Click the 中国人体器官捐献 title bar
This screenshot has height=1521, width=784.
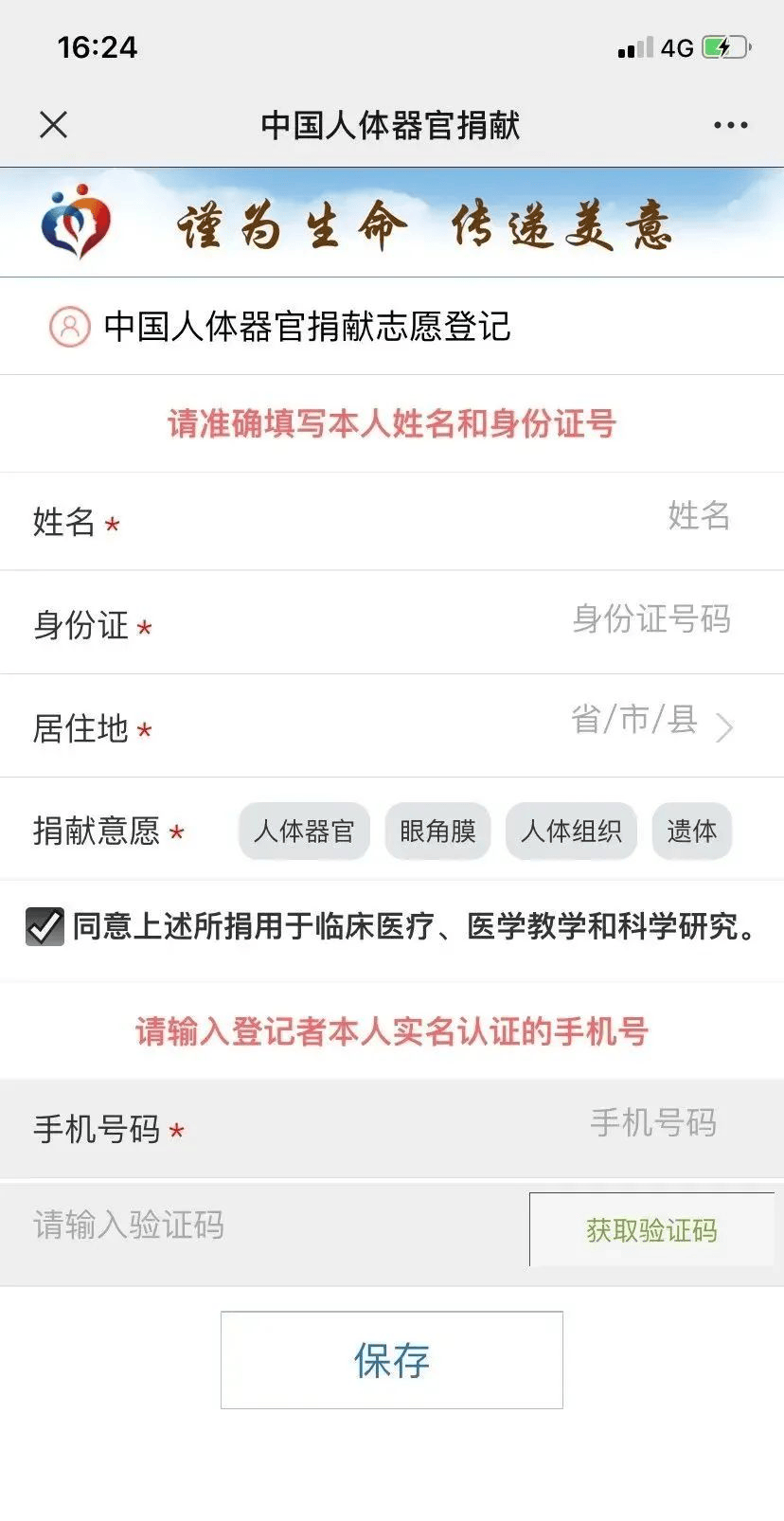[x=392, y=124]
